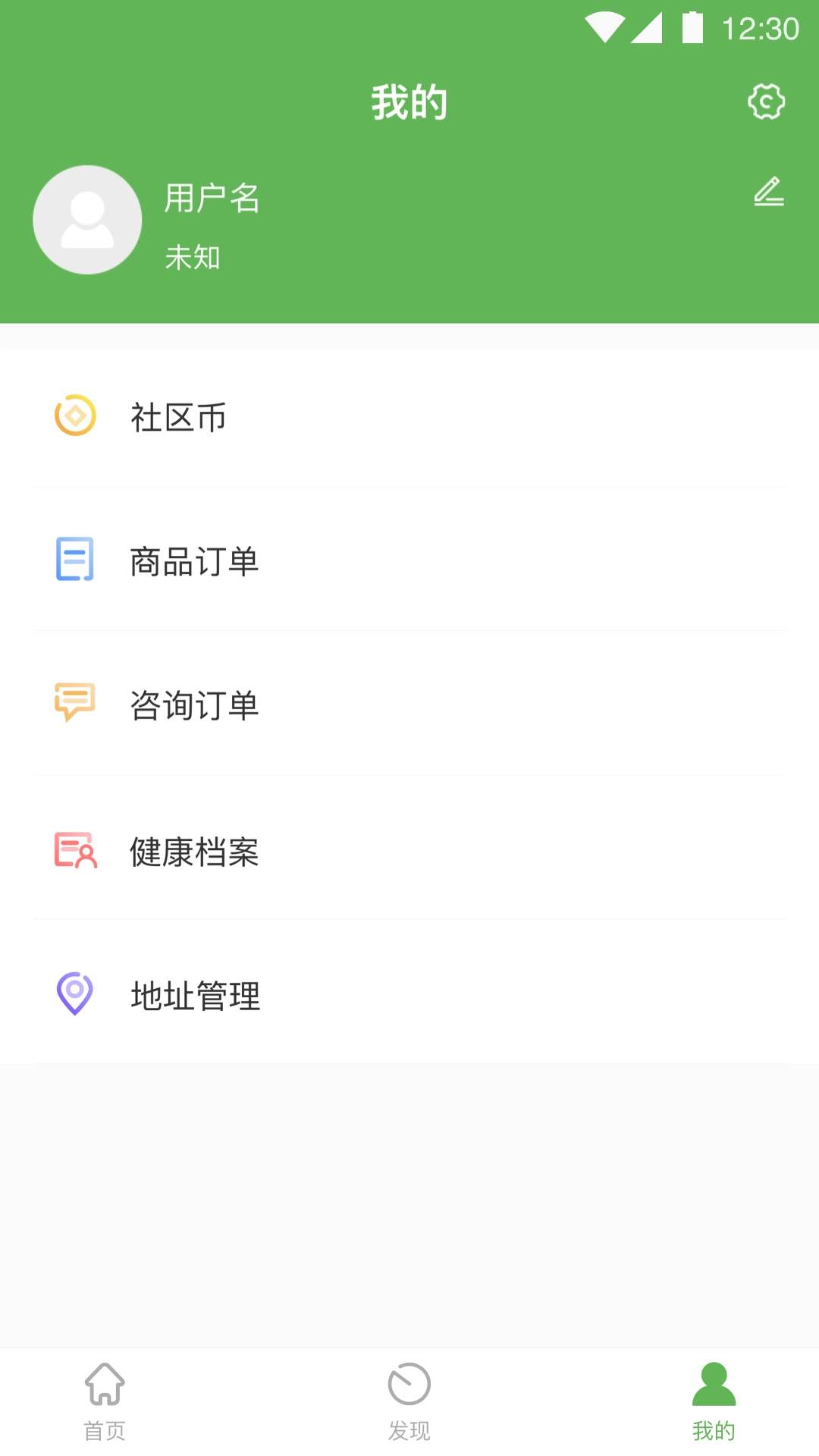Tap the circular profile avatar image
The width and height of the screenshot is (819, 1456).
pyautogui.click(x=86, y=219)
